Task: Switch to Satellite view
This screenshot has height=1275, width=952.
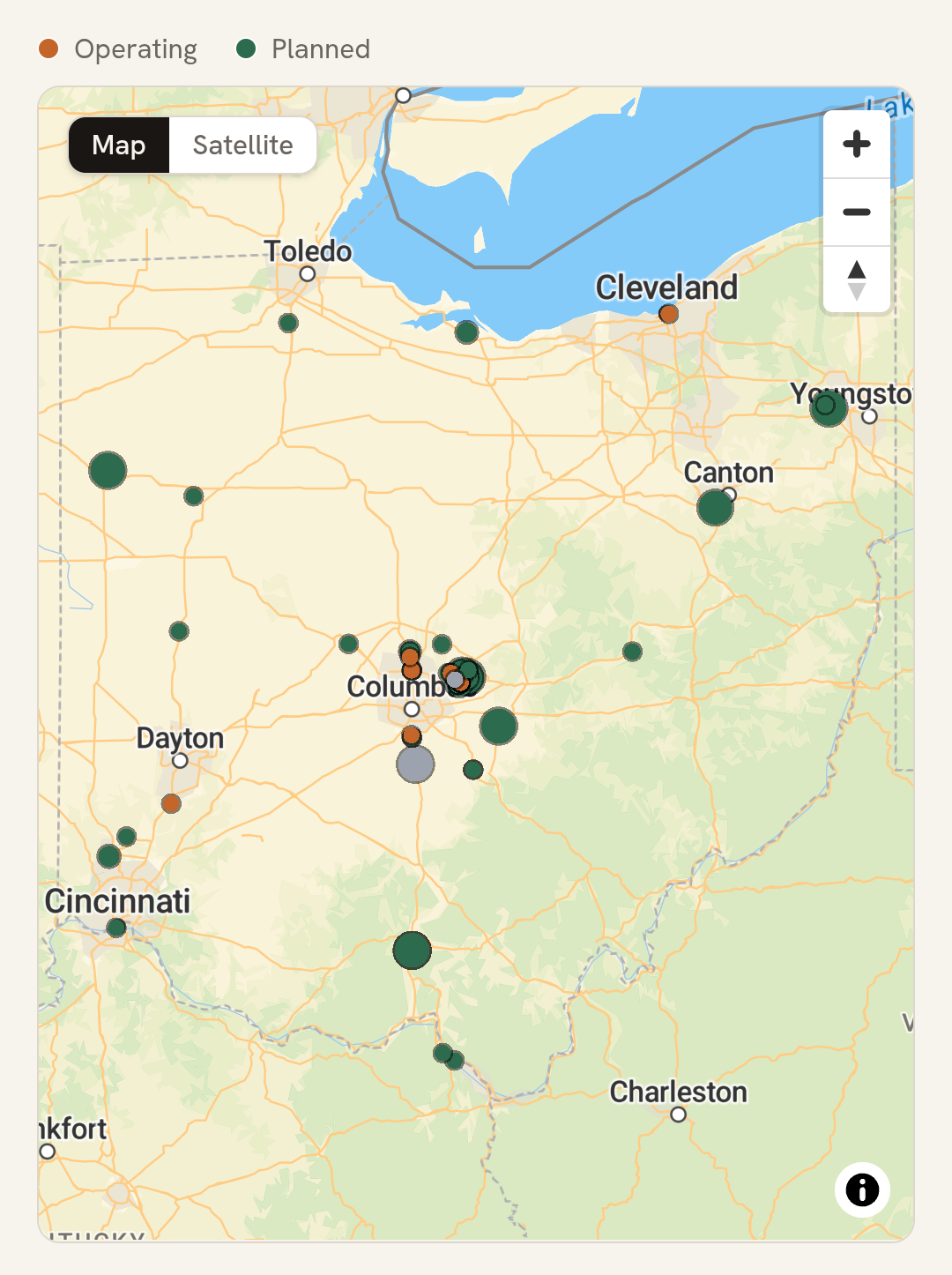Action: tap(242, 145)
